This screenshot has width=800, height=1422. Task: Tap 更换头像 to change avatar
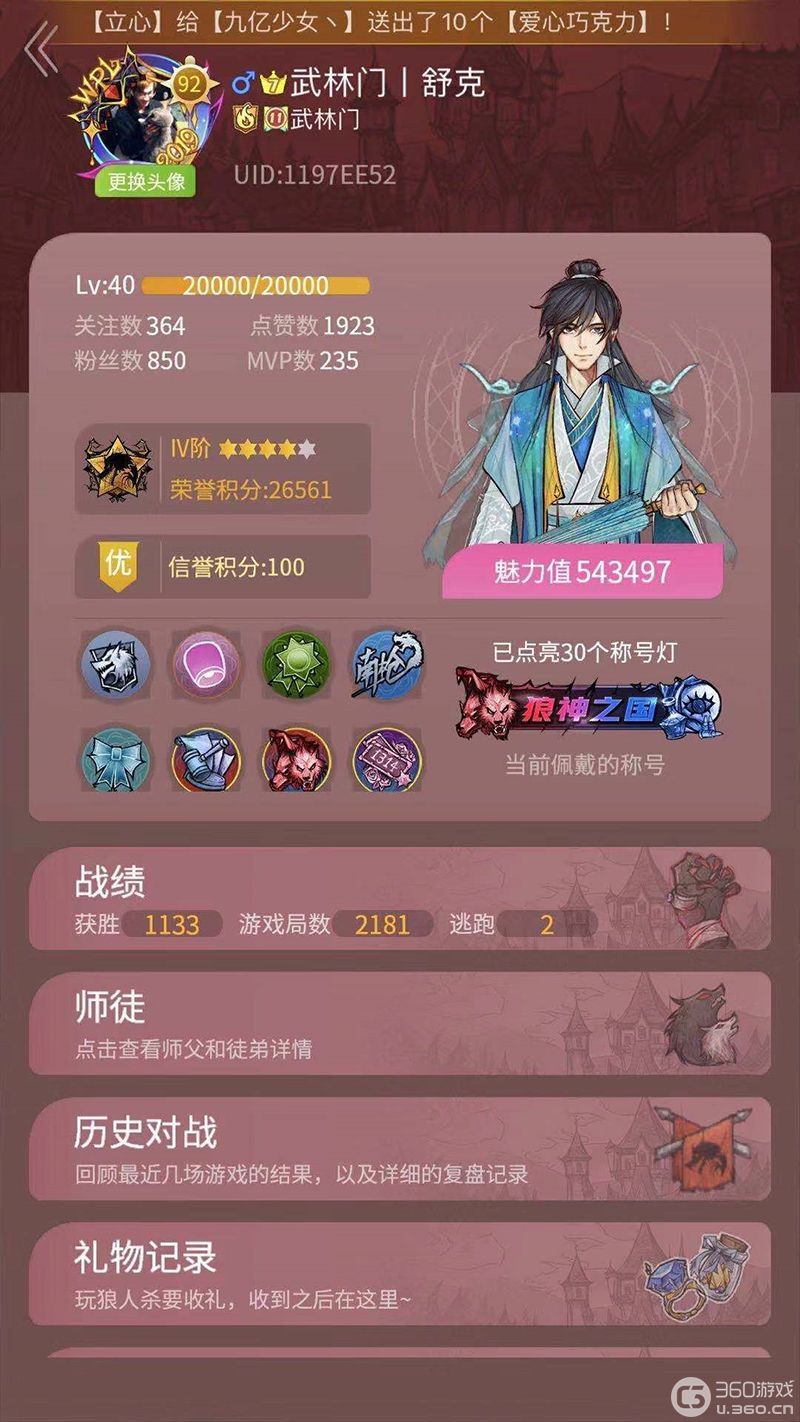(x=146, y=182)
